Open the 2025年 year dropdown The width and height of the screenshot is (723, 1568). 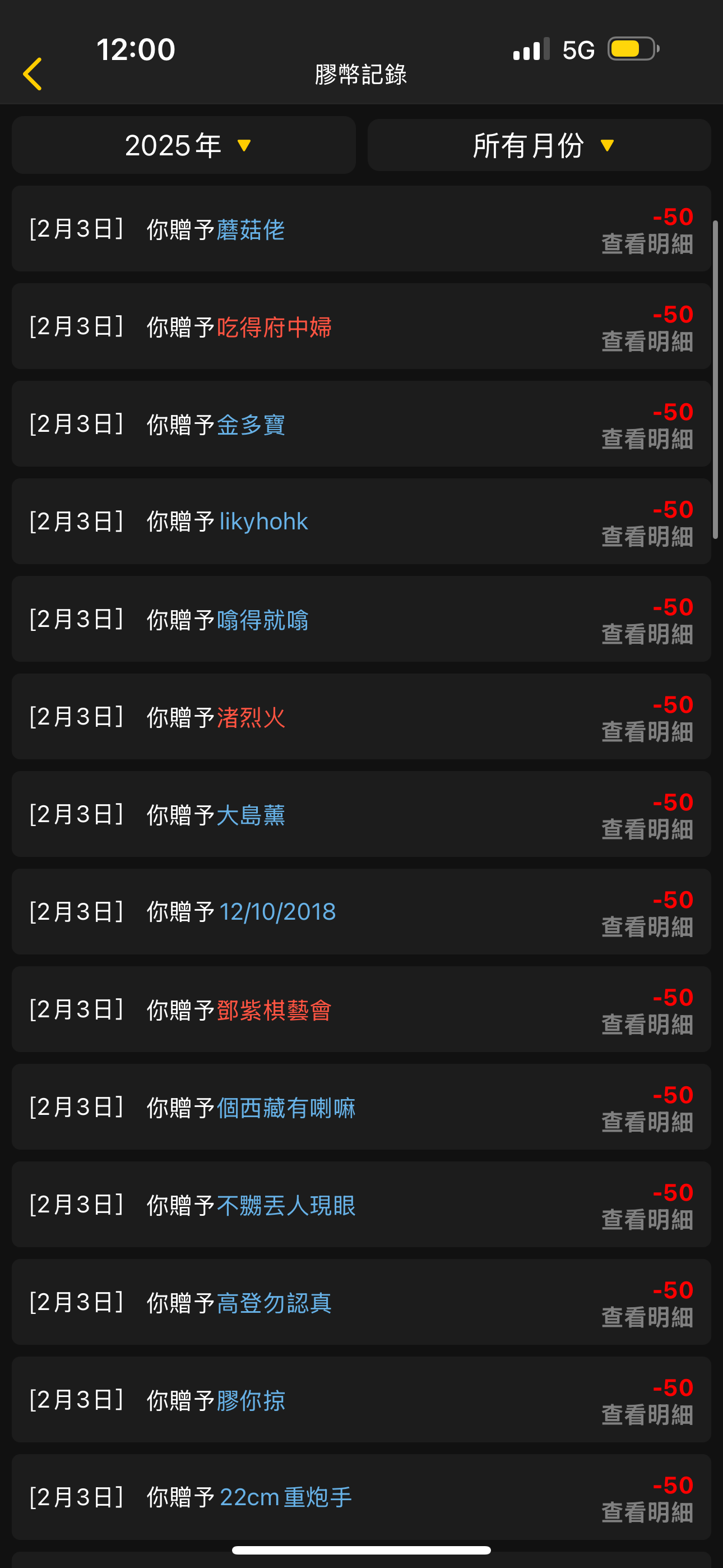tap(184, 145)
